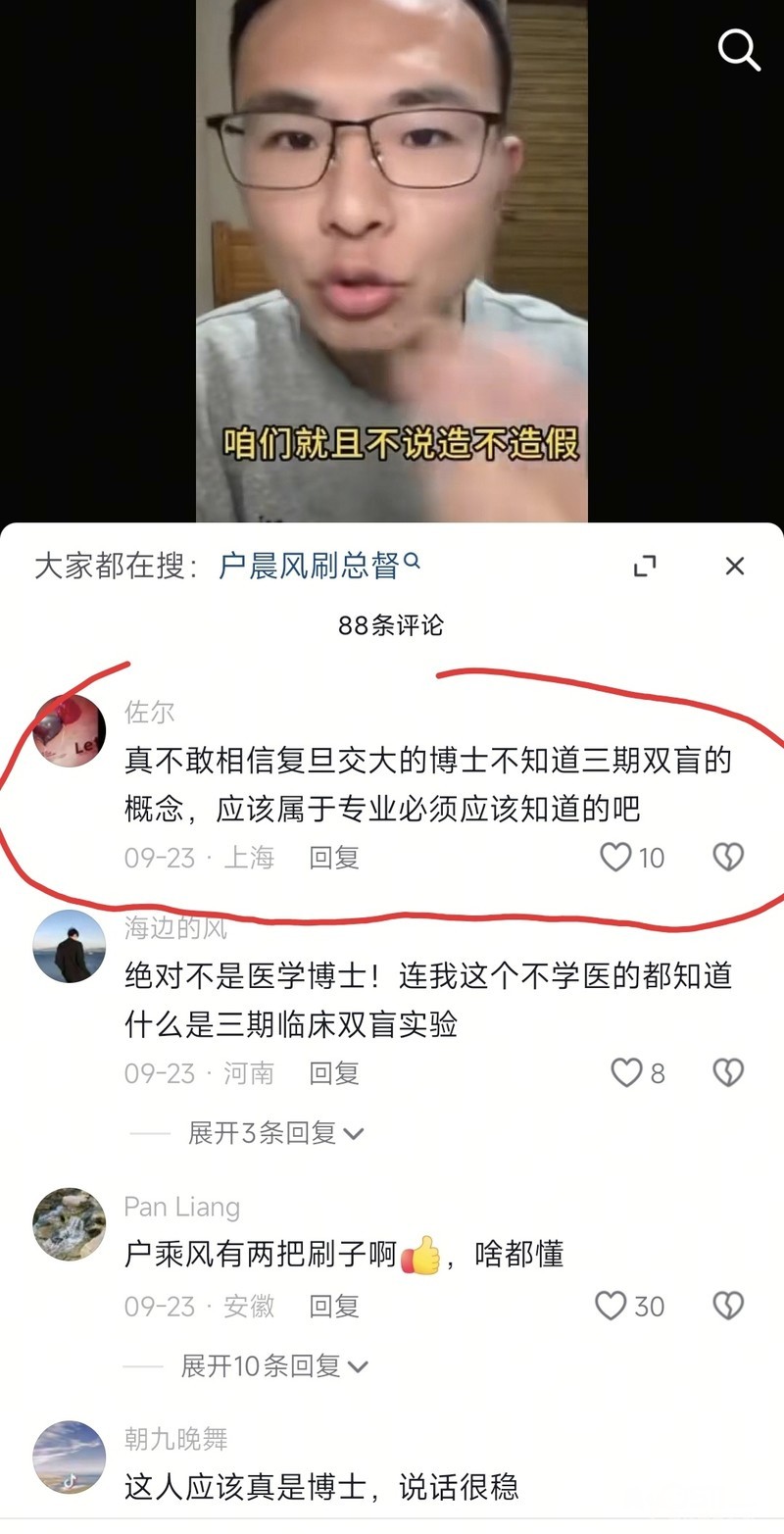784x1534 pixels.
Task: Expand 10 replies under Pan Liang
Action: click(x=275, y=1365)
